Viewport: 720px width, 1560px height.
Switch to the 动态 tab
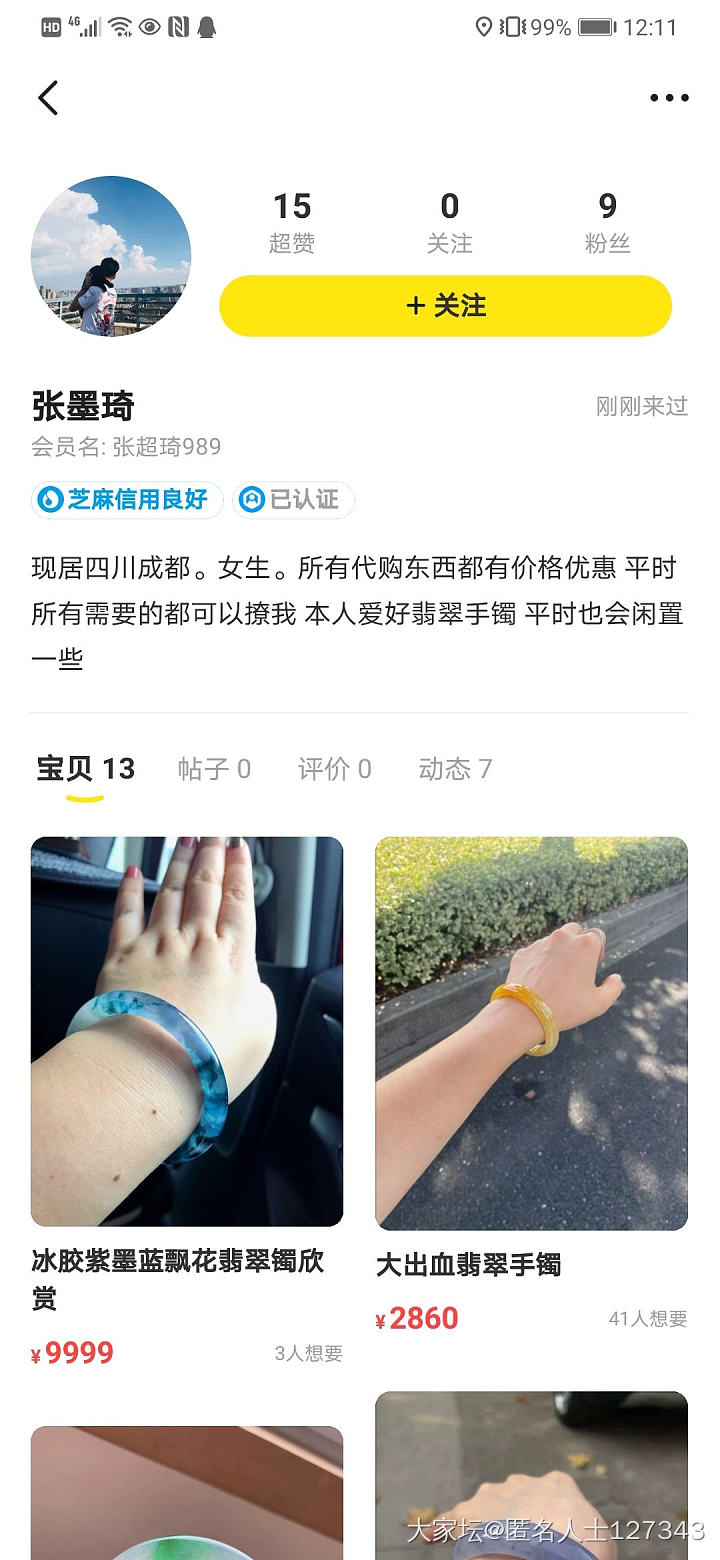pos(455,769)
